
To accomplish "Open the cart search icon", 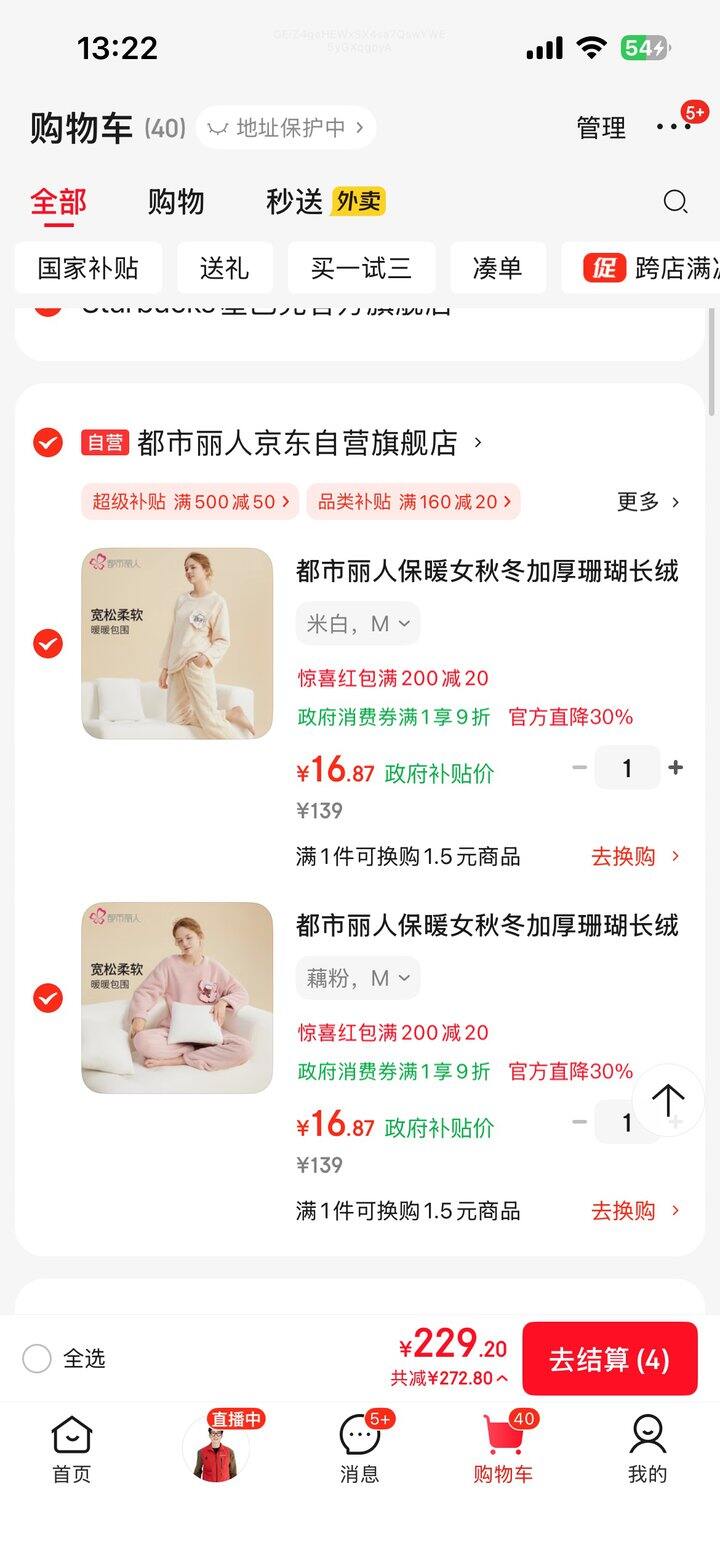I will (x=675, y=202).
